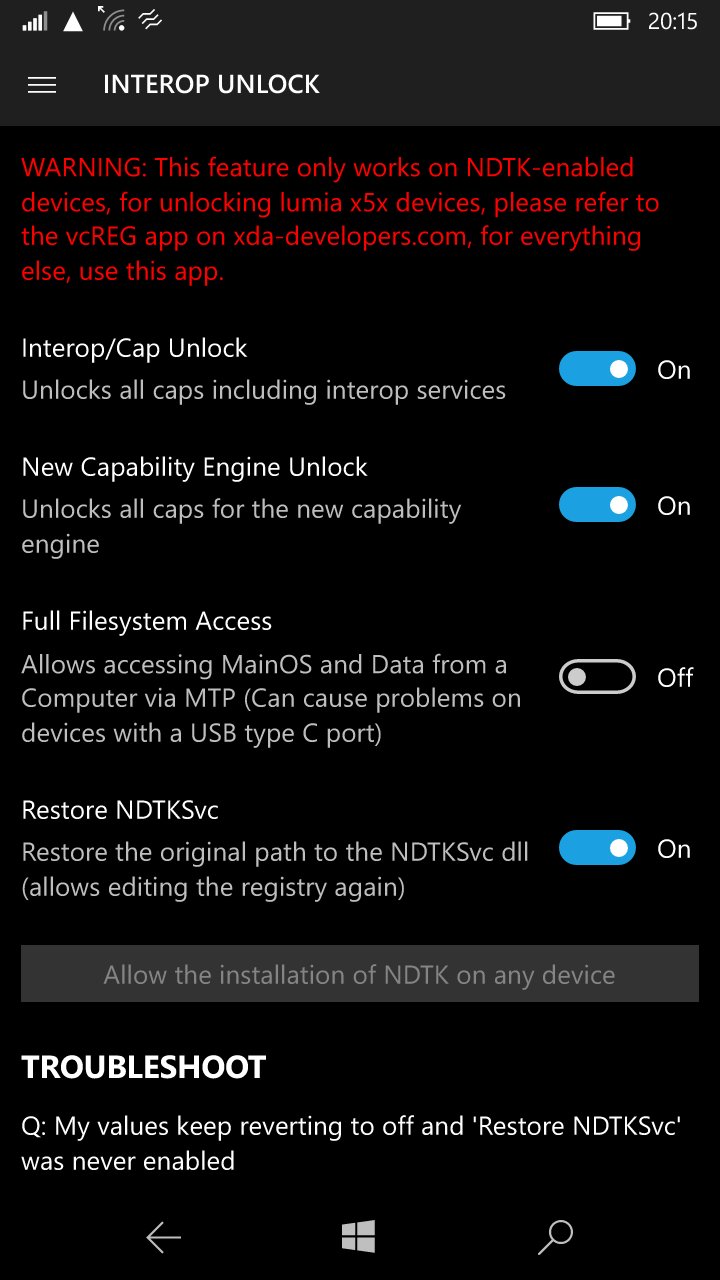720x1280 pixels.
Task: Open the system search magnifier
Action: pos(555,1237)
